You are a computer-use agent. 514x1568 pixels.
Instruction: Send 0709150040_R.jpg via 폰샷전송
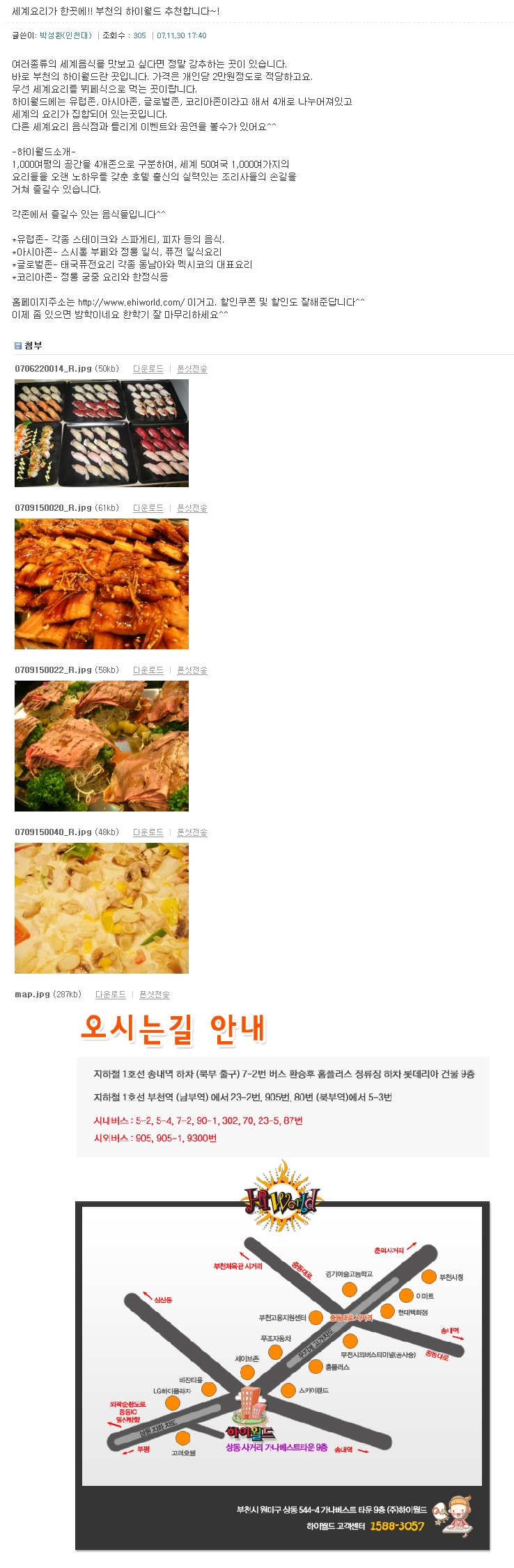click(192, 832)
